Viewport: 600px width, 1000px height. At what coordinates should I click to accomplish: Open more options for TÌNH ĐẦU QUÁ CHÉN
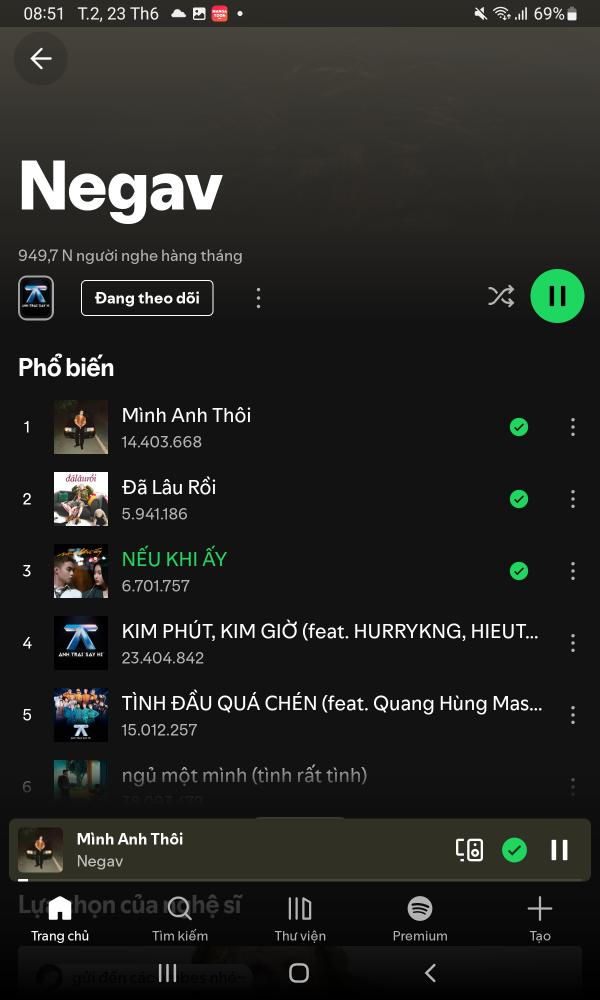572,715
